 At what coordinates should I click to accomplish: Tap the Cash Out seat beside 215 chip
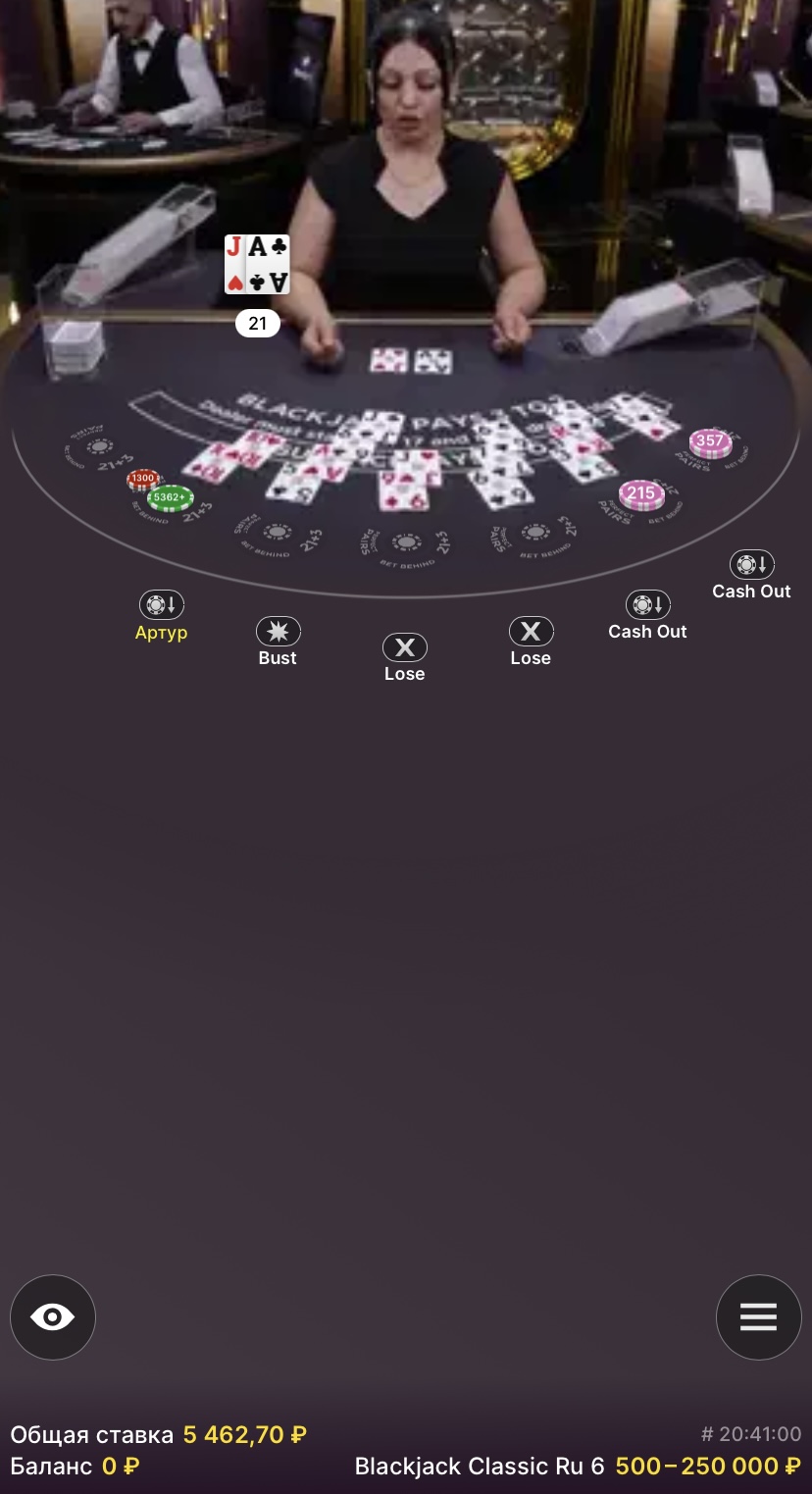(647, 604)
